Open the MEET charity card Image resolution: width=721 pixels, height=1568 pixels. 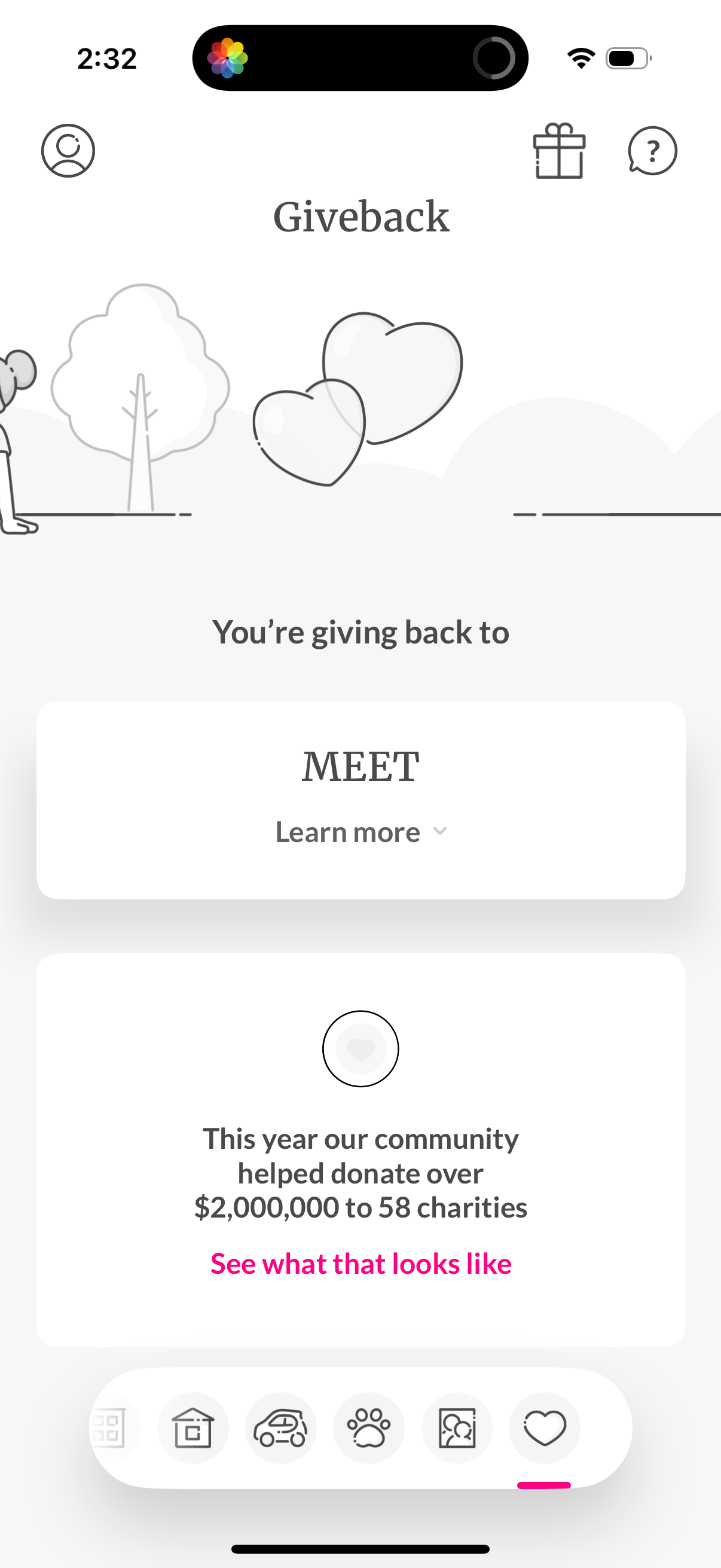coord(361,767)
